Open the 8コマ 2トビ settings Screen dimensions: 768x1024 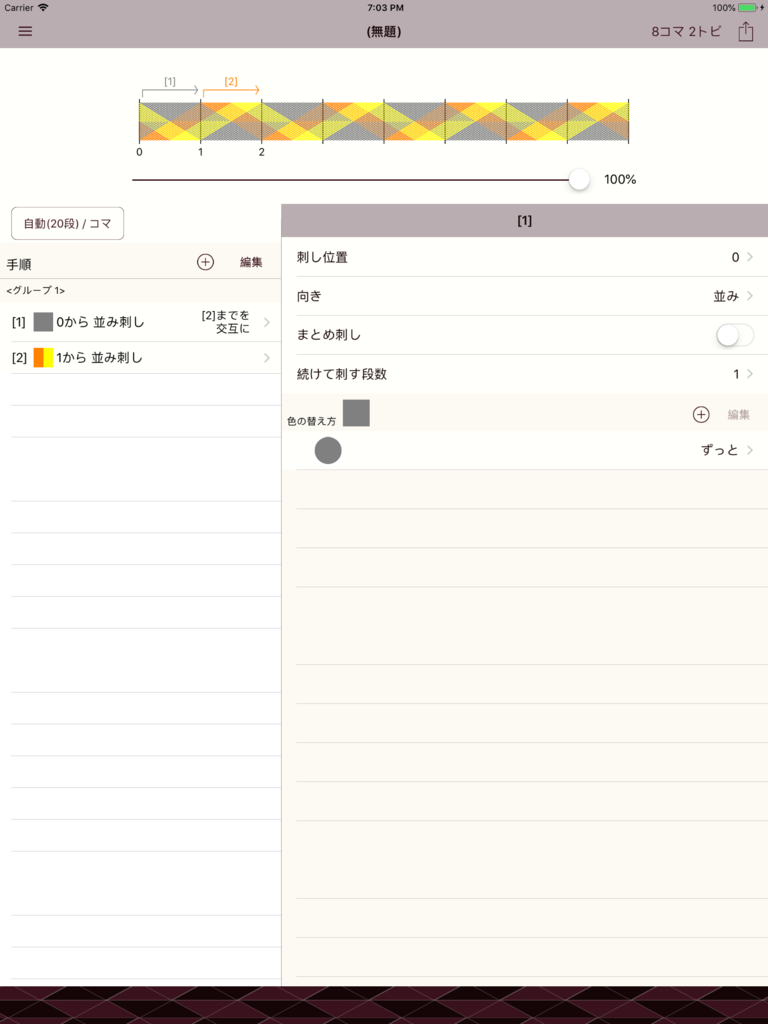685,31
